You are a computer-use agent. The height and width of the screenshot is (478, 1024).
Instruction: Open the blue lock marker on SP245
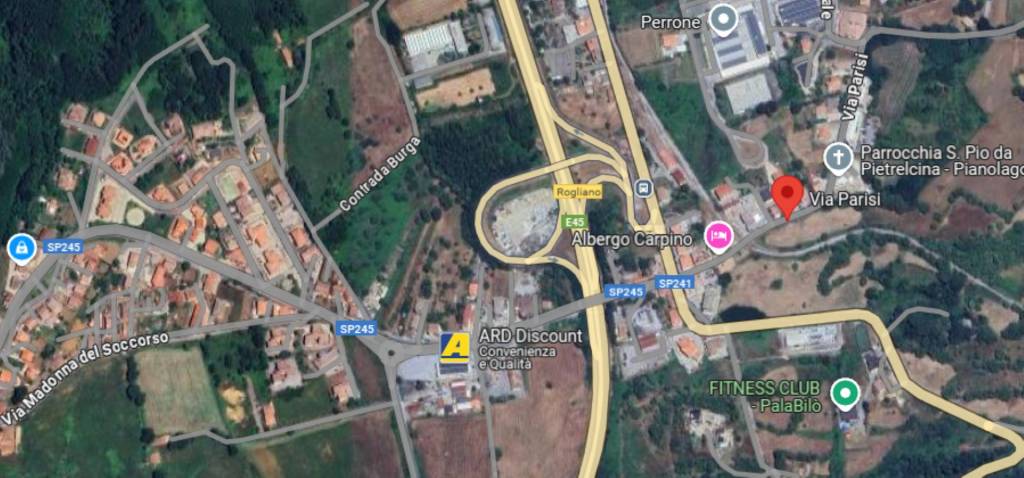[x=19, y=248]
